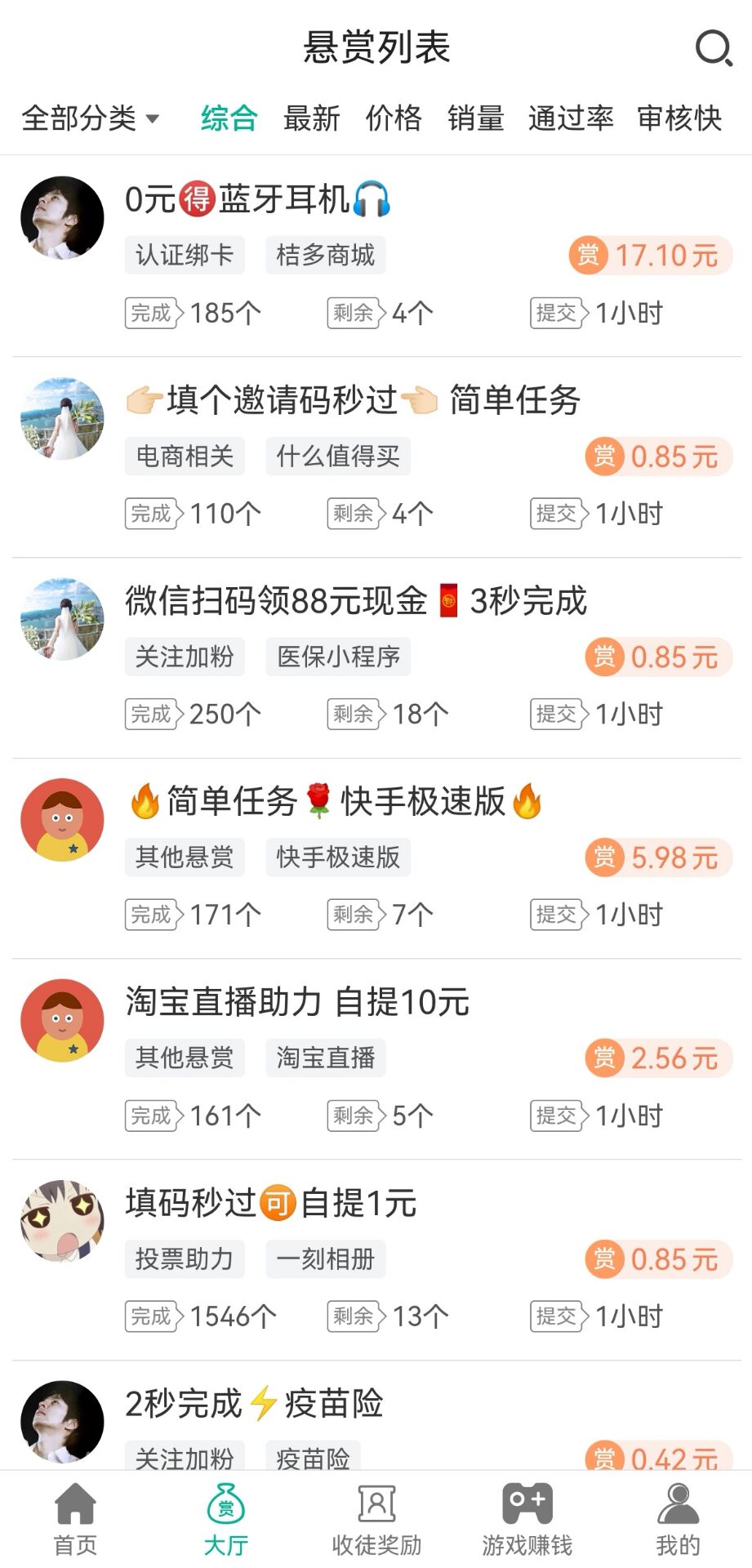Select the 认证绑卡 category tag

click(185, 254)
